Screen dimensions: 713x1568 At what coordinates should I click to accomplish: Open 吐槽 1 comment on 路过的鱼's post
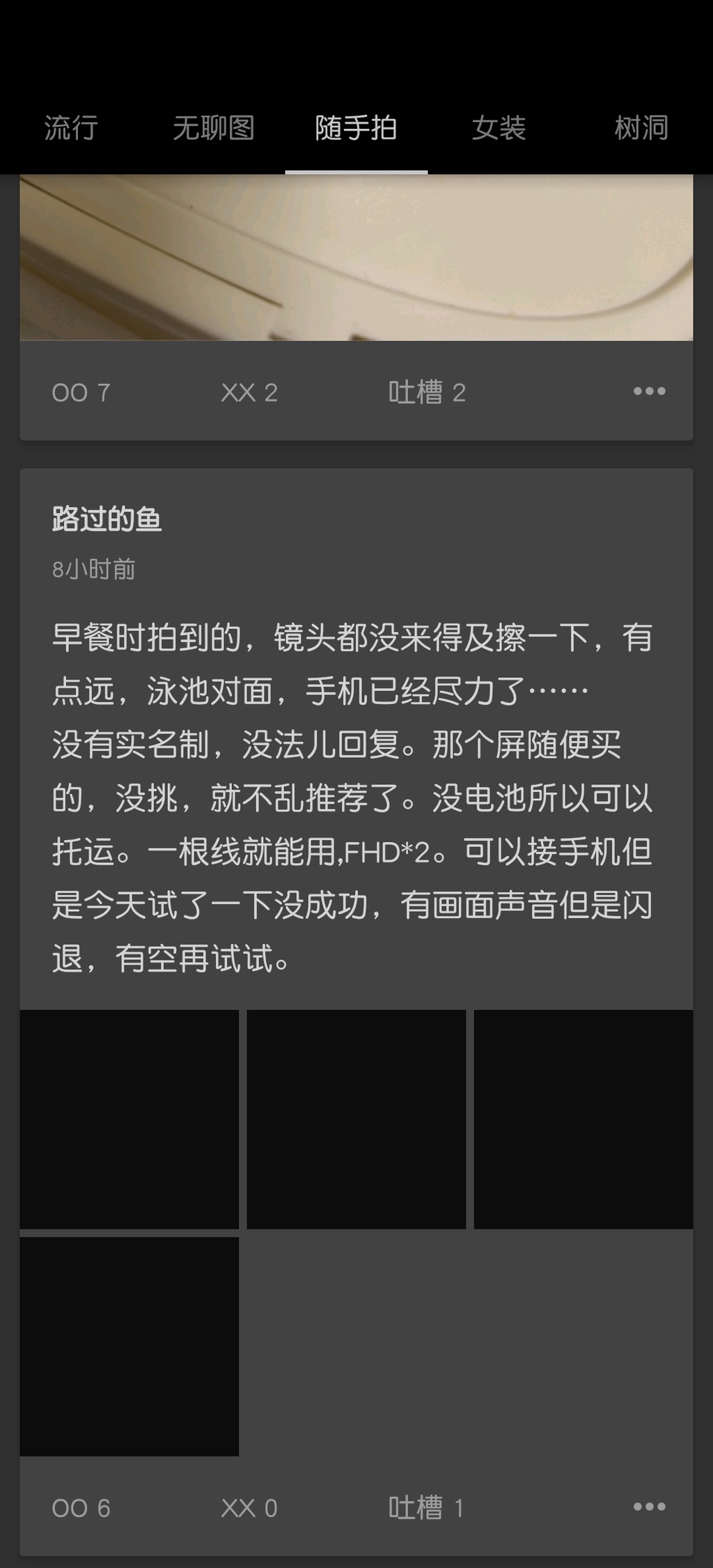(x=425, y=1508)
